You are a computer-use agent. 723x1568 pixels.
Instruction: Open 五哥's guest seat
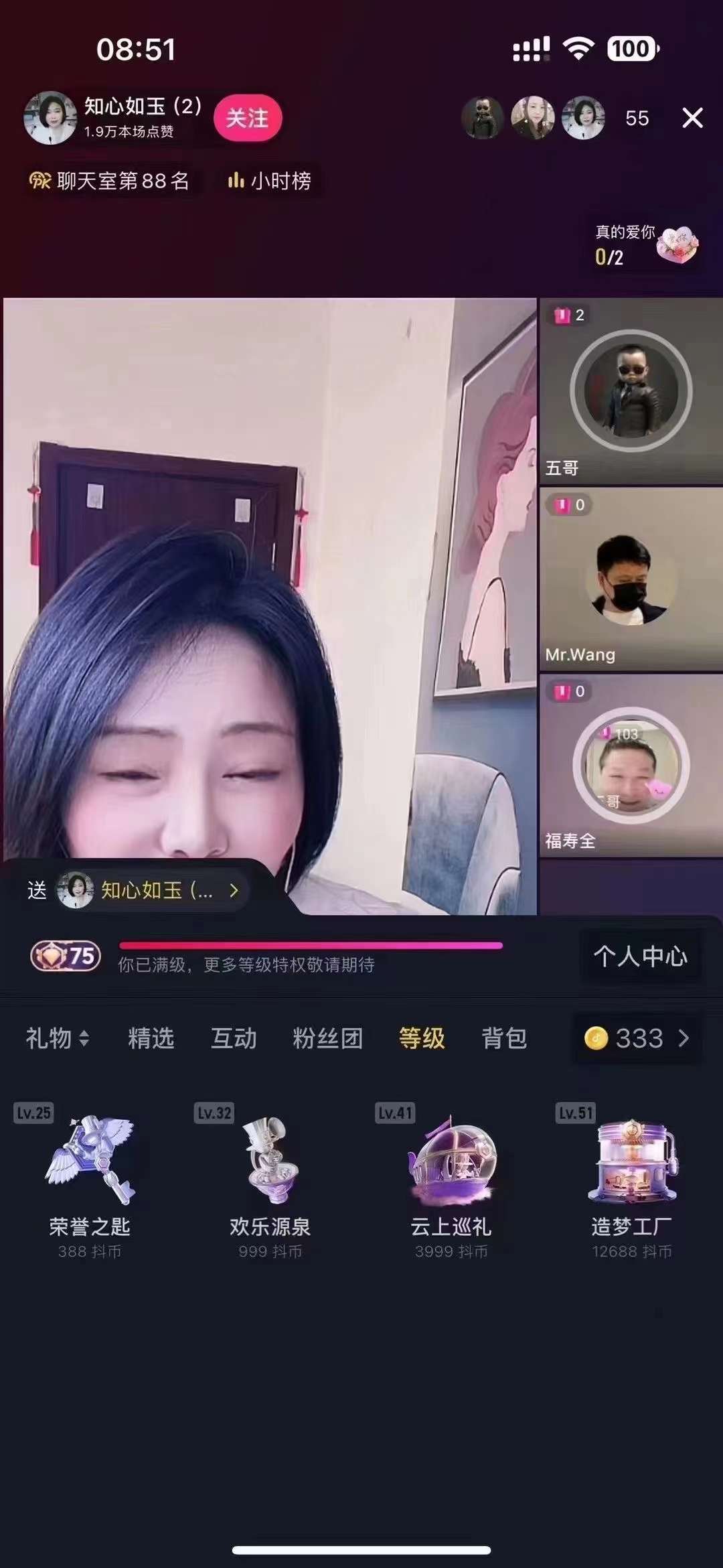point(631,391)
